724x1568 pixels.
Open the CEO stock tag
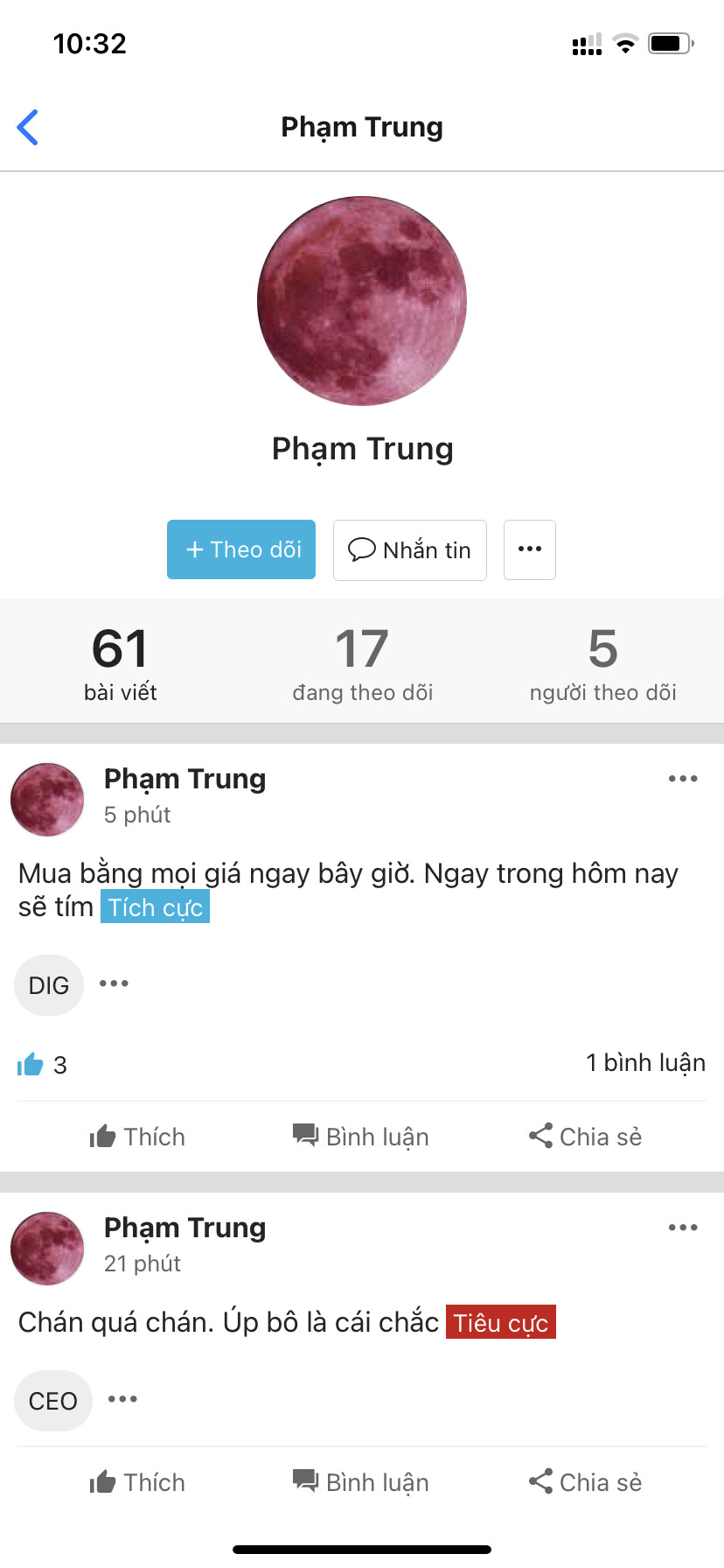click(52, 1401)
